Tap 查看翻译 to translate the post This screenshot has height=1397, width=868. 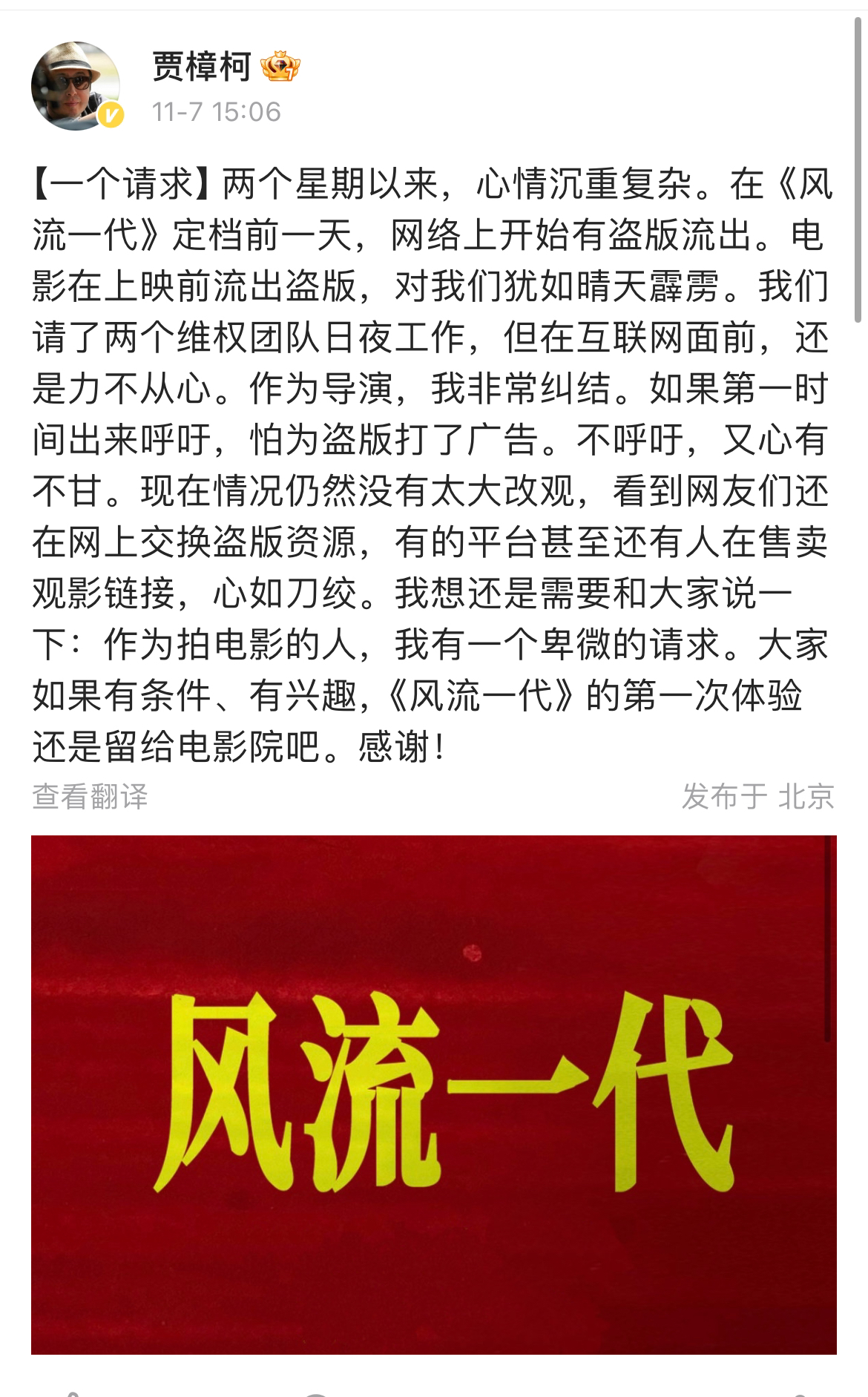[x=90, y=796]
